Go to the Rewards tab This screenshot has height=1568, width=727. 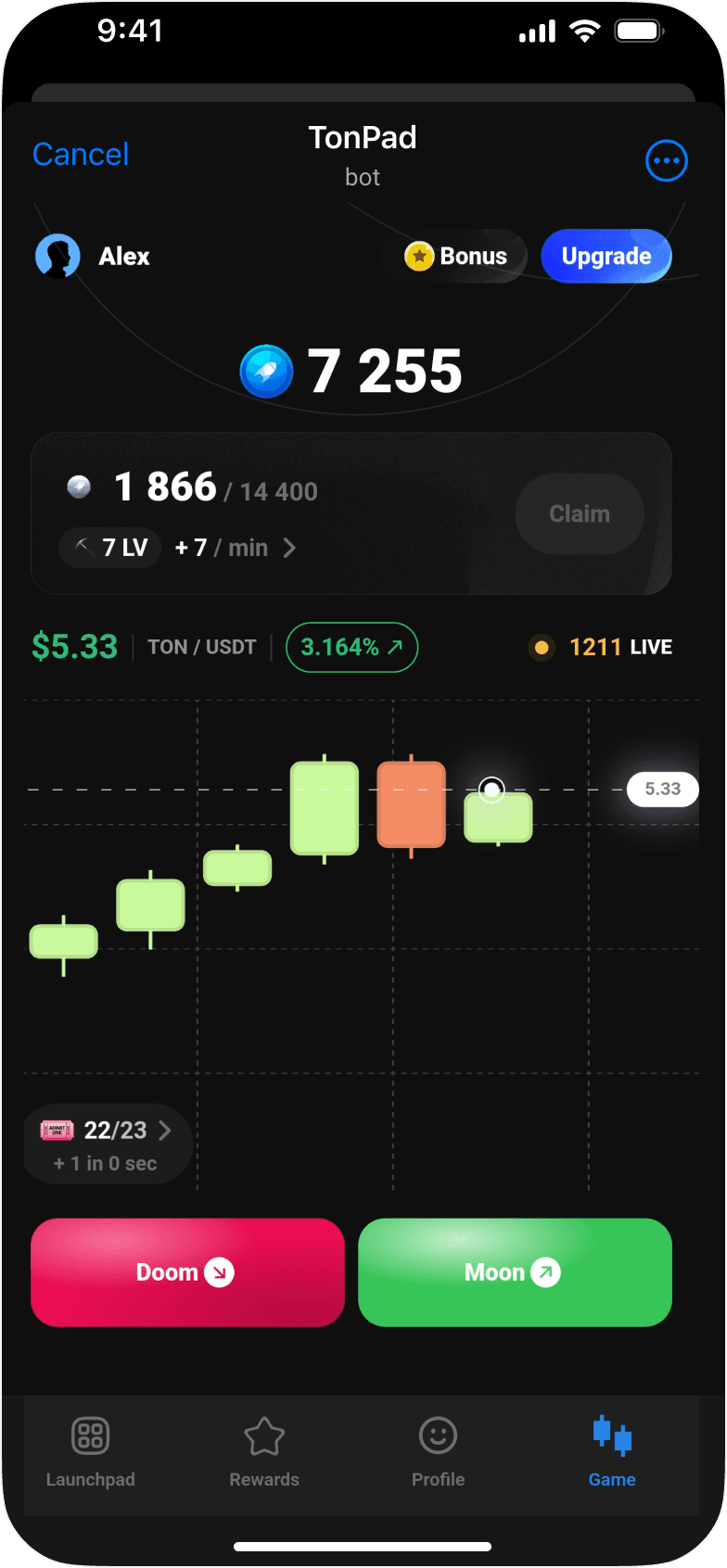click(x=264, y=1452)
